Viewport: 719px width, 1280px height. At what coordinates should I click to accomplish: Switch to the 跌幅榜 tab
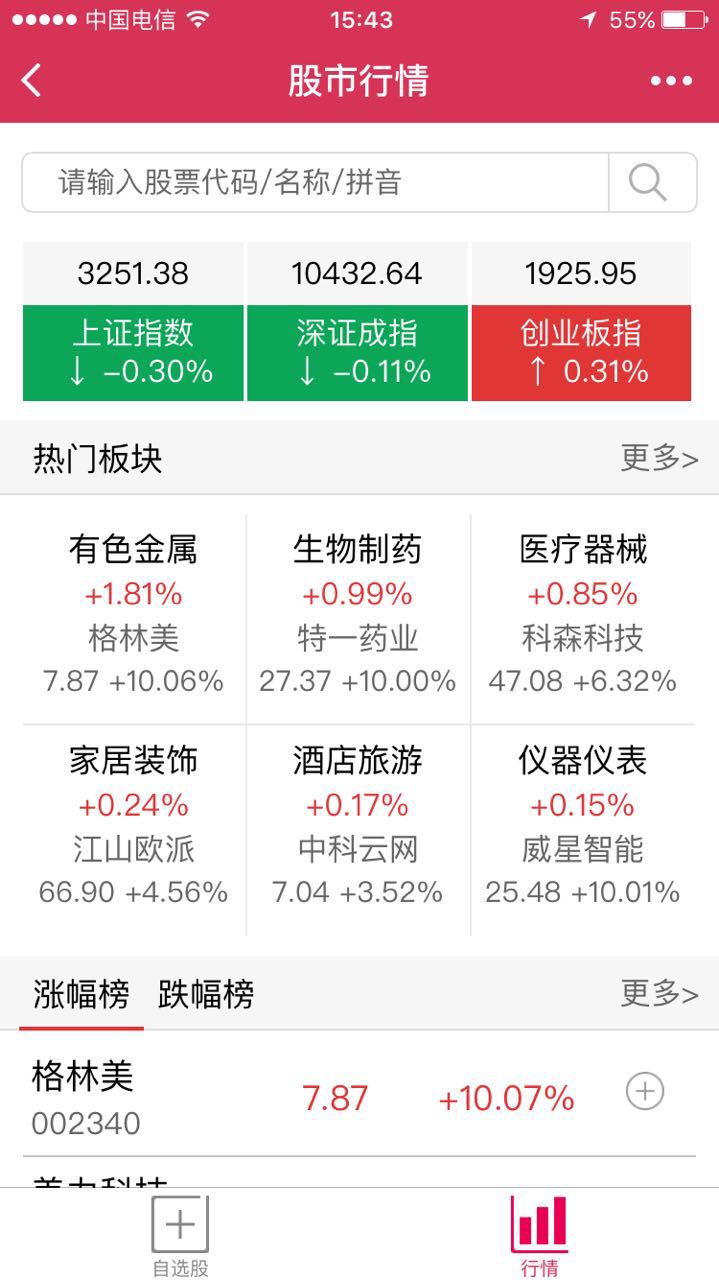[x=206, y=994]
